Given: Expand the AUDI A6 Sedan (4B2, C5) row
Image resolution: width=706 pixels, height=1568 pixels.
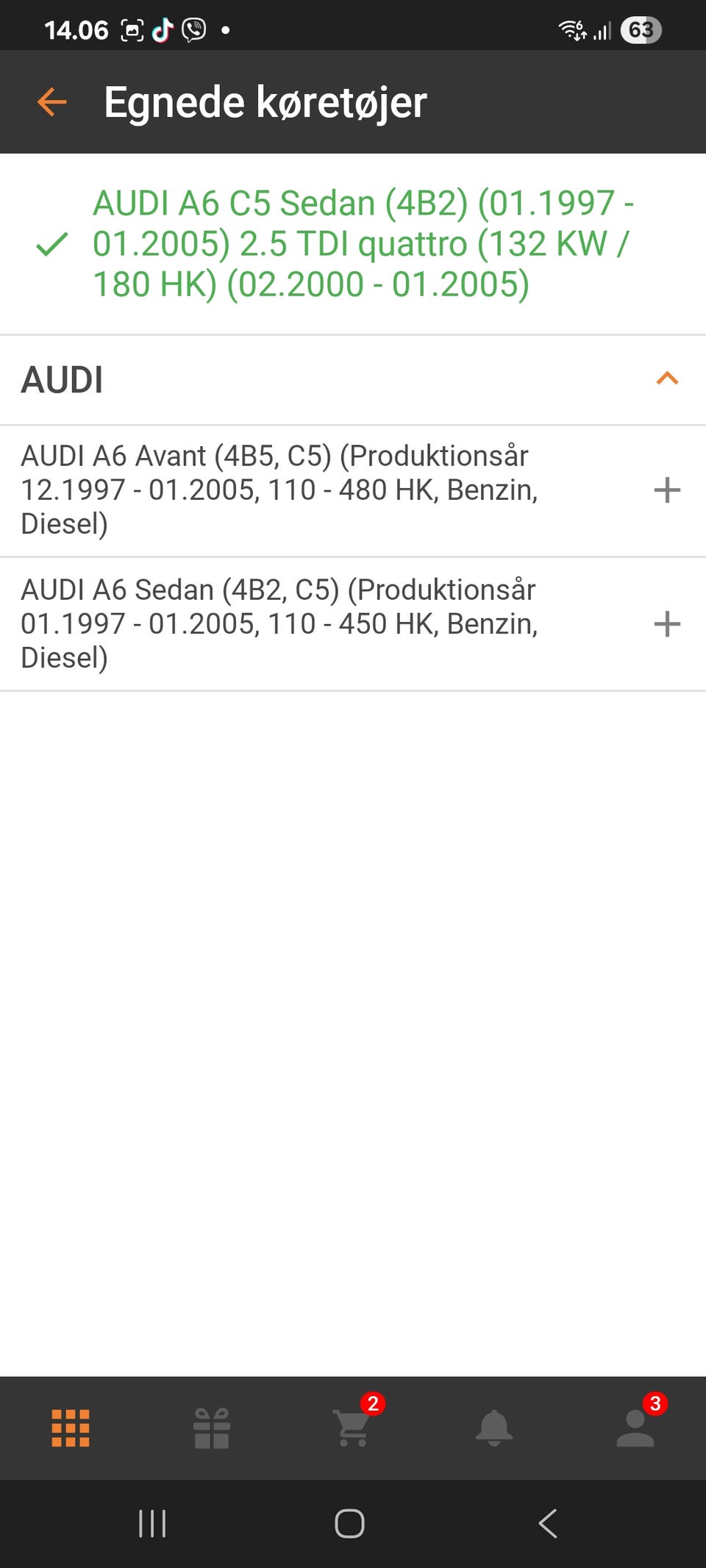Looking at the screenshot, I should click(x=666, y=624).
